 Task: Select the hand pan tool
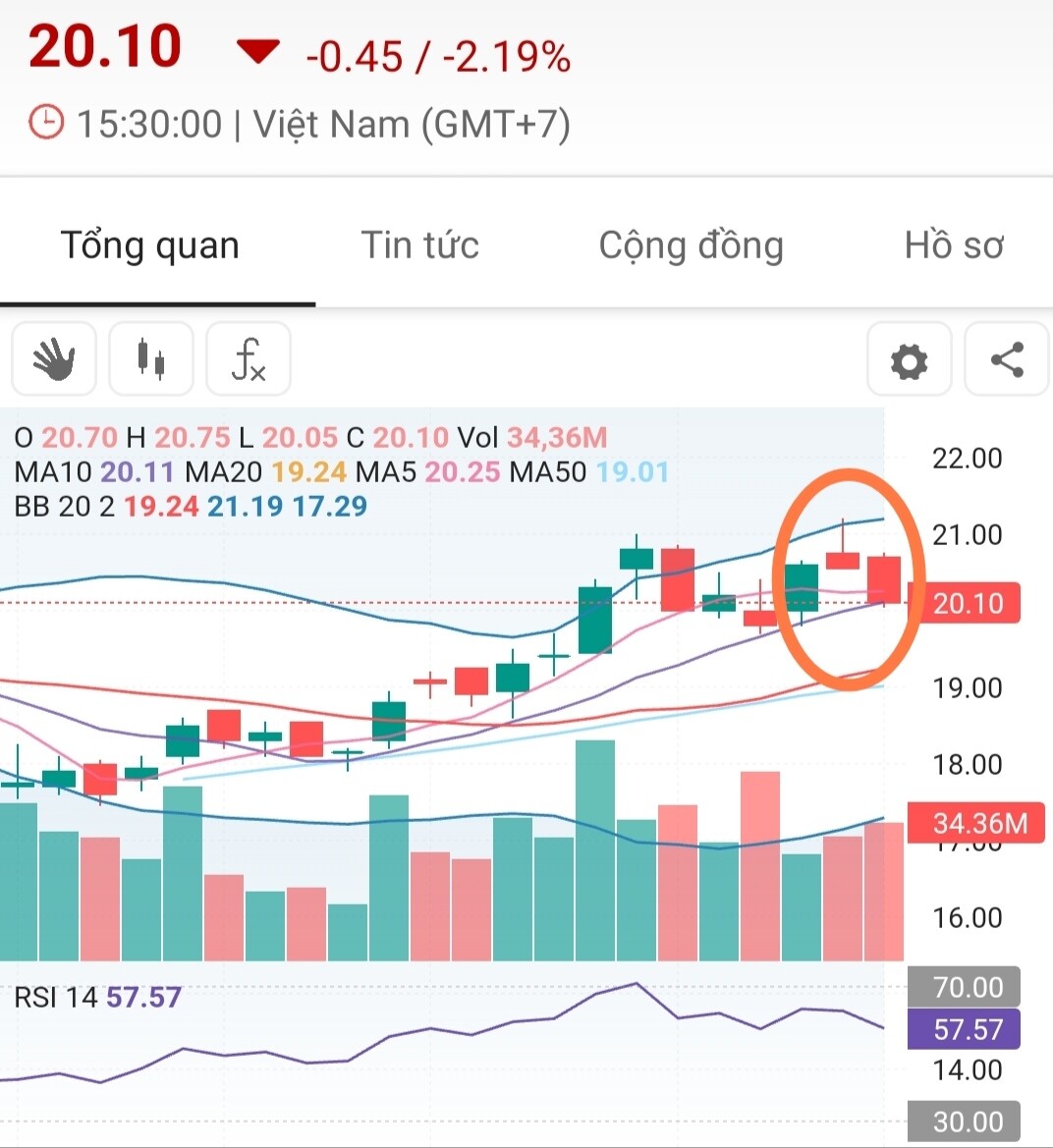pos(54,359)
